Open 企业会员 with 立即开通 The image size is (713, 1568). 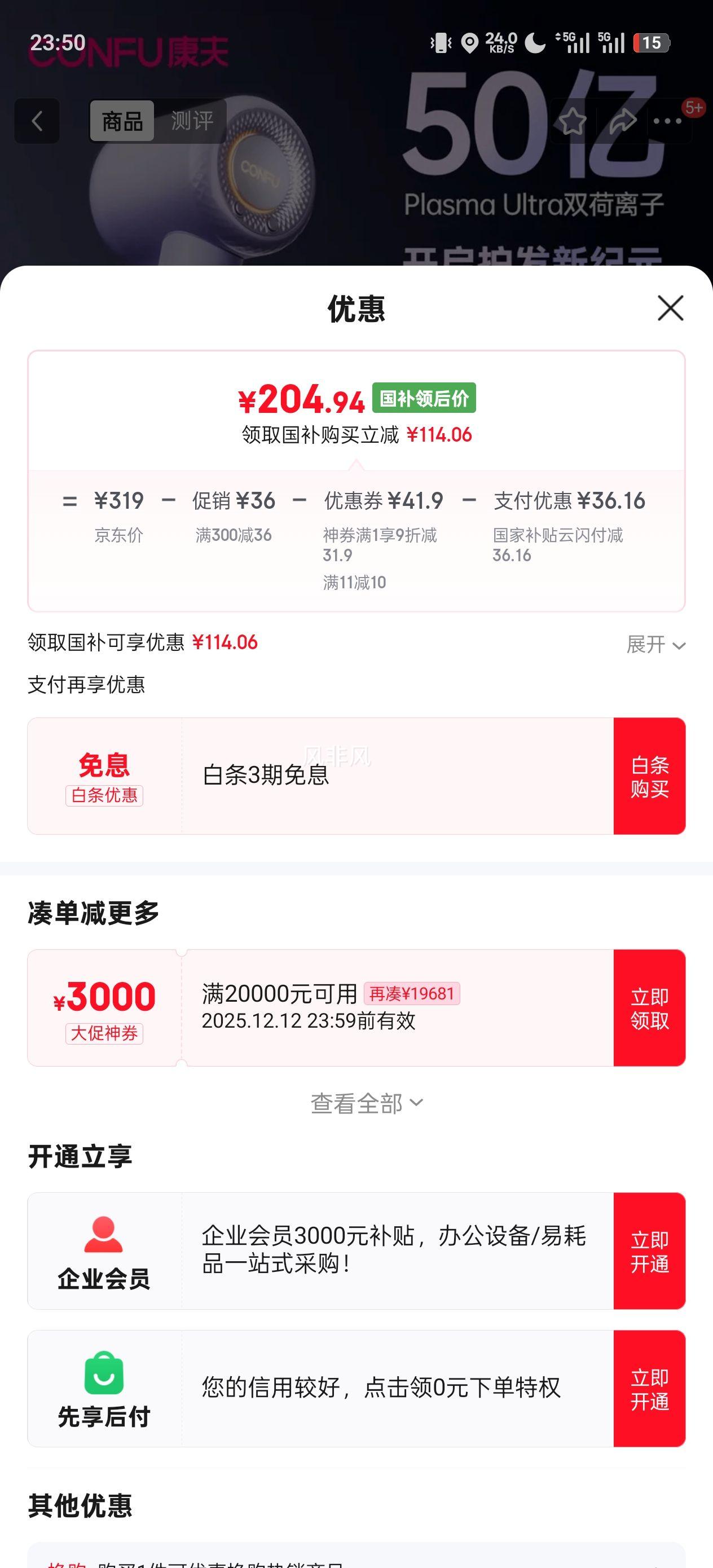point(651,1252)
